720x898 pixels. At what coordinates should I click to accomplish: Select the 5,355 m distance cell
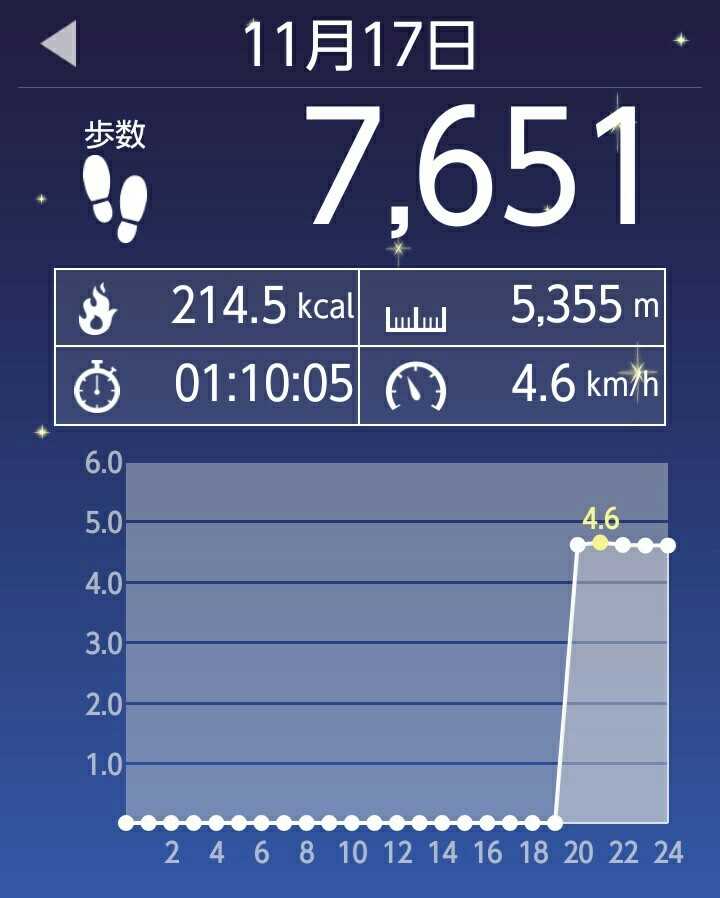point(512,307)
